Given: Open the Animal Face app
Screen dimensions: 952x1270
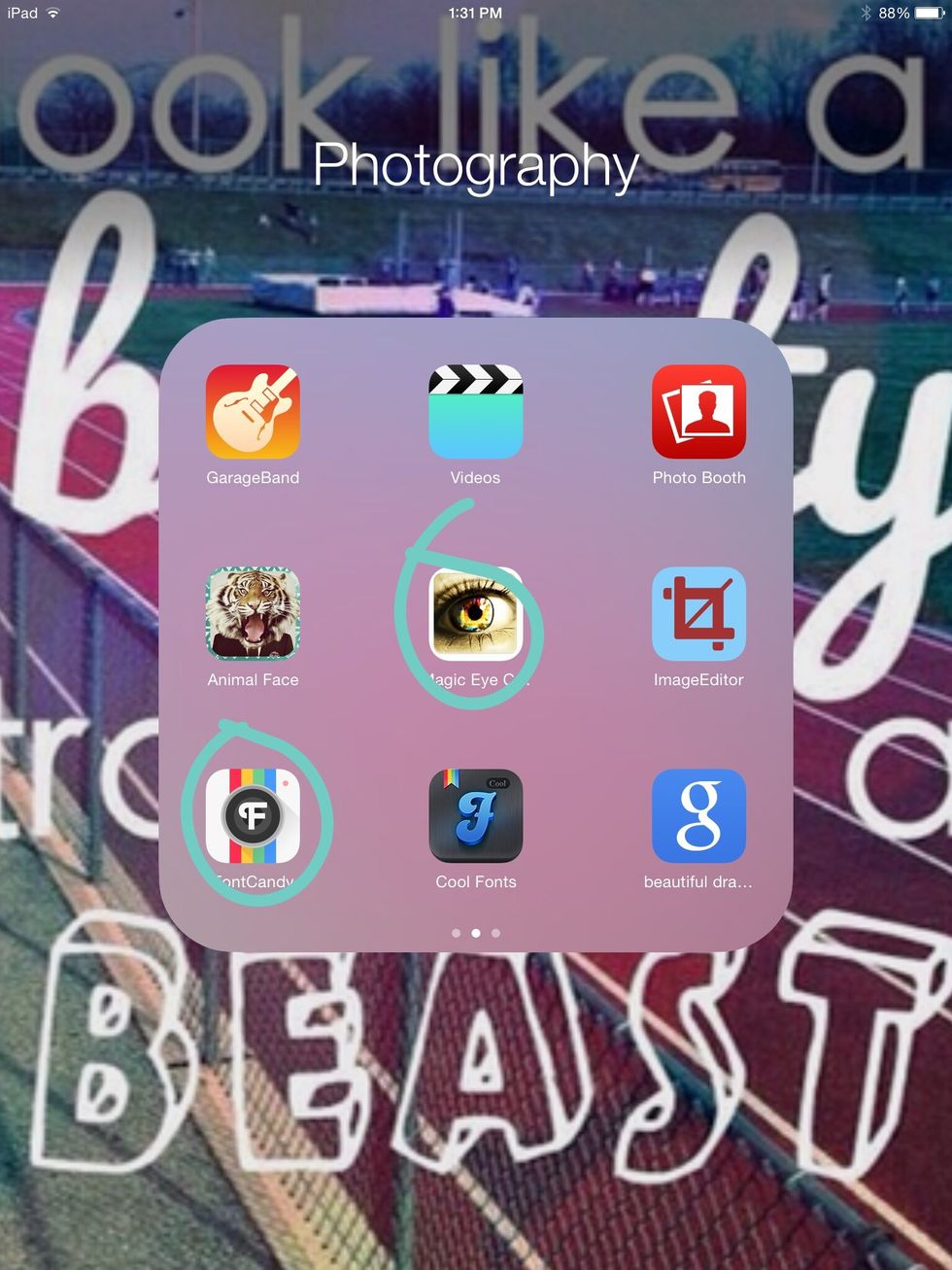Looking at the screenshot, I should coord(253,614).
